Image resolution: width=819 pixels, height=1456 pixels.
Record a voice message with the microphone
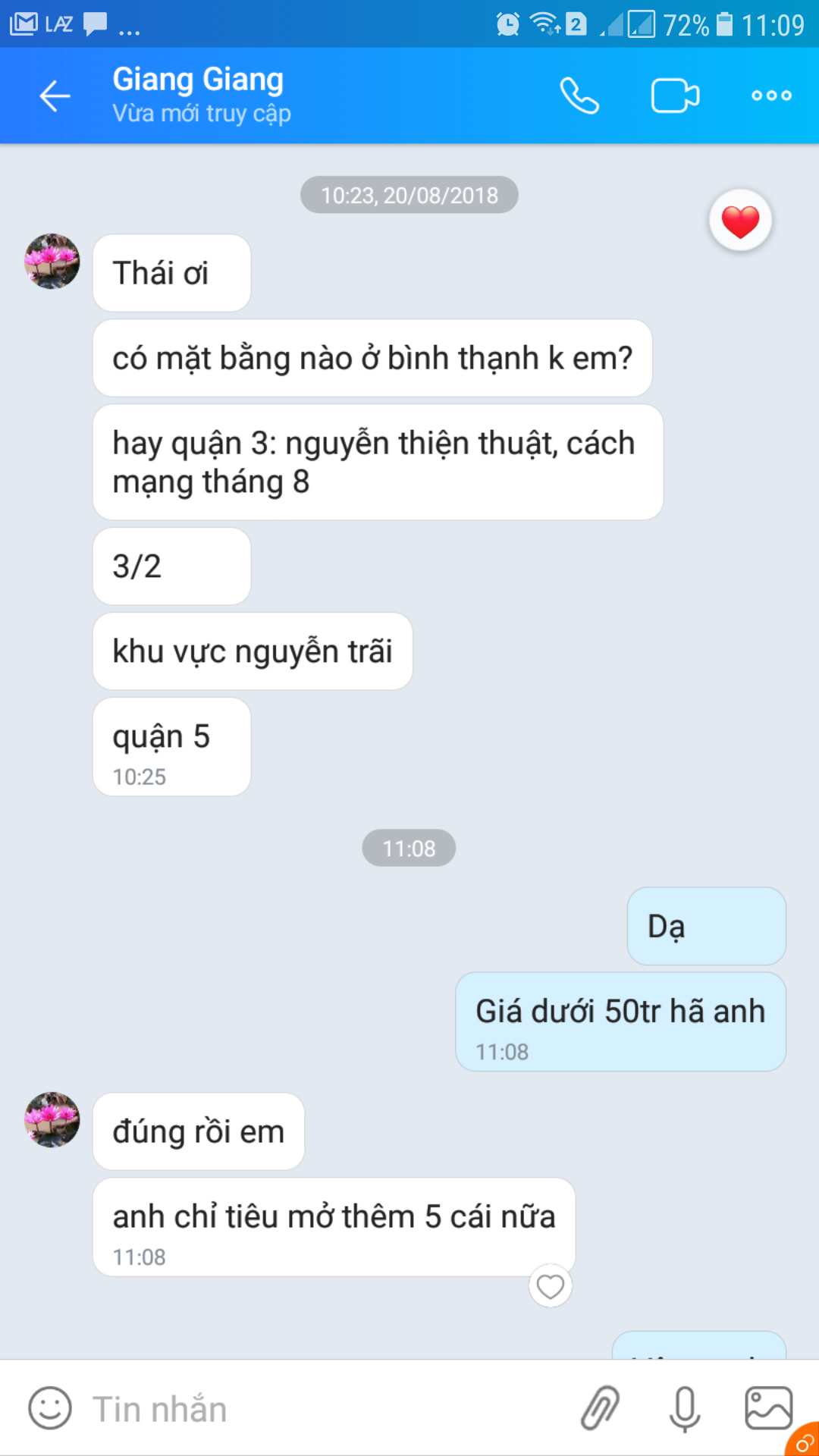[x=684, y=1409]
